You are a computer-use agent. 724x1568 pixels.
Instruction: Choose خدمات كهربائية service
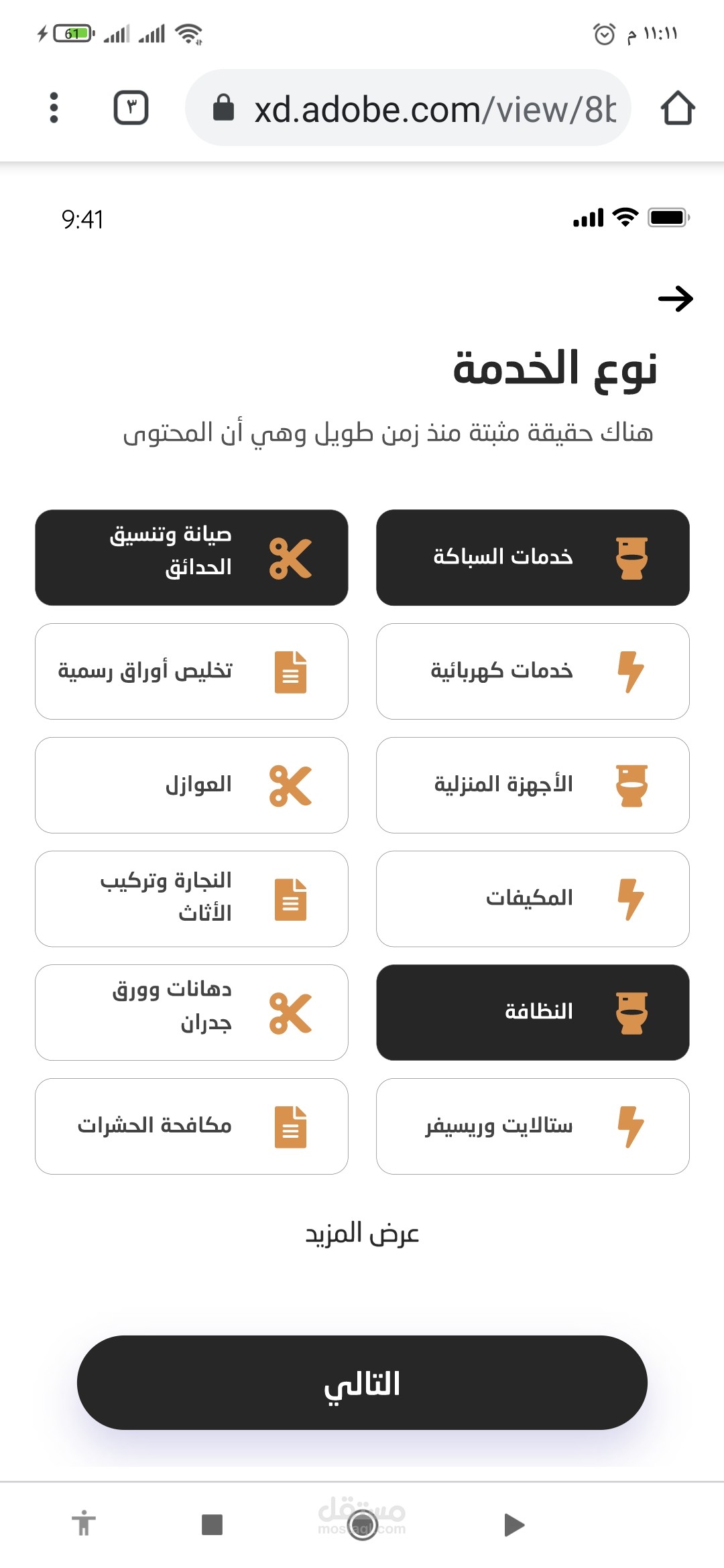(532, 671)
